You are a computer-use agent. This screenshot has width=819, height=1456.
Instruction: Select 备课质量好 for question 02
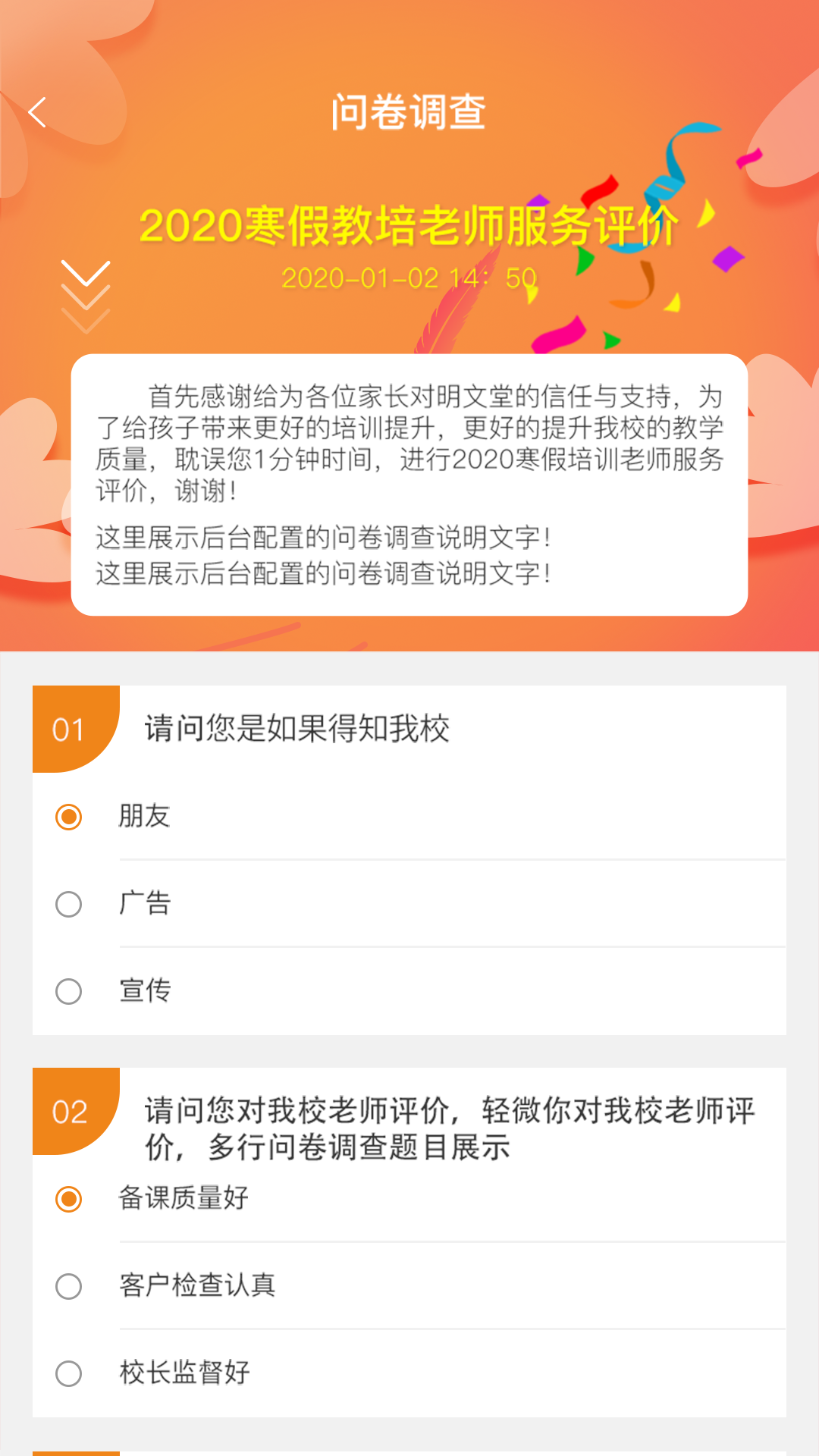coord(69,1199)
